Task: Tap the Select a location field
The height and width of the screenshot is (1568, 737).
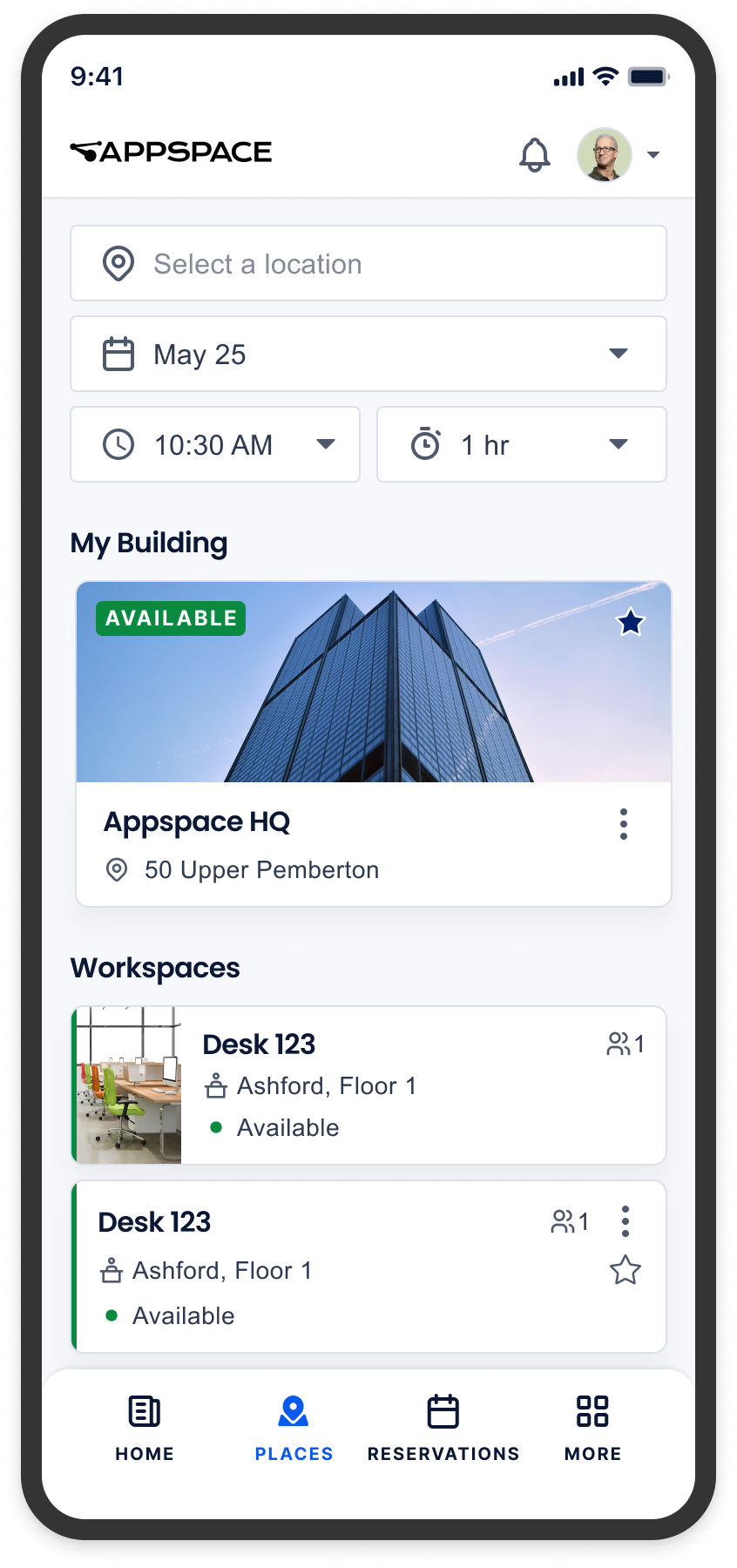Action: point(368,264)
